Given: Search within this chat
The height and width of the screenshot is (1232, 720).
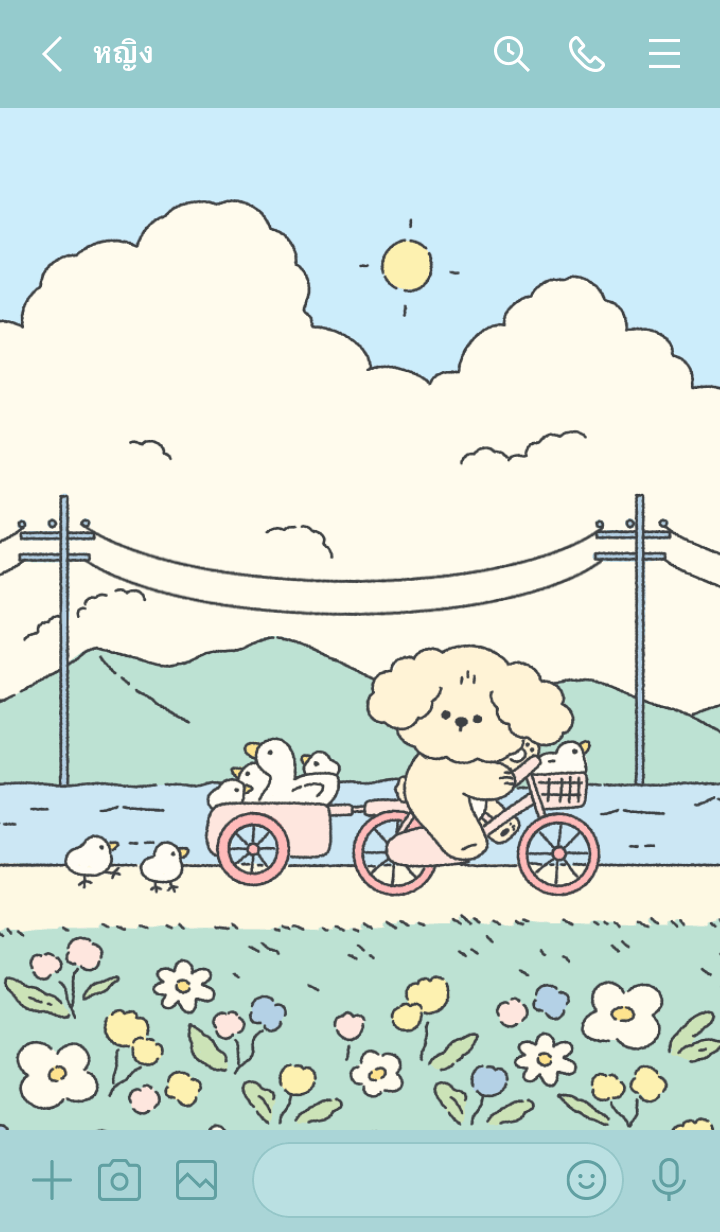Looking at the screenshot, I should pos(511,54).
